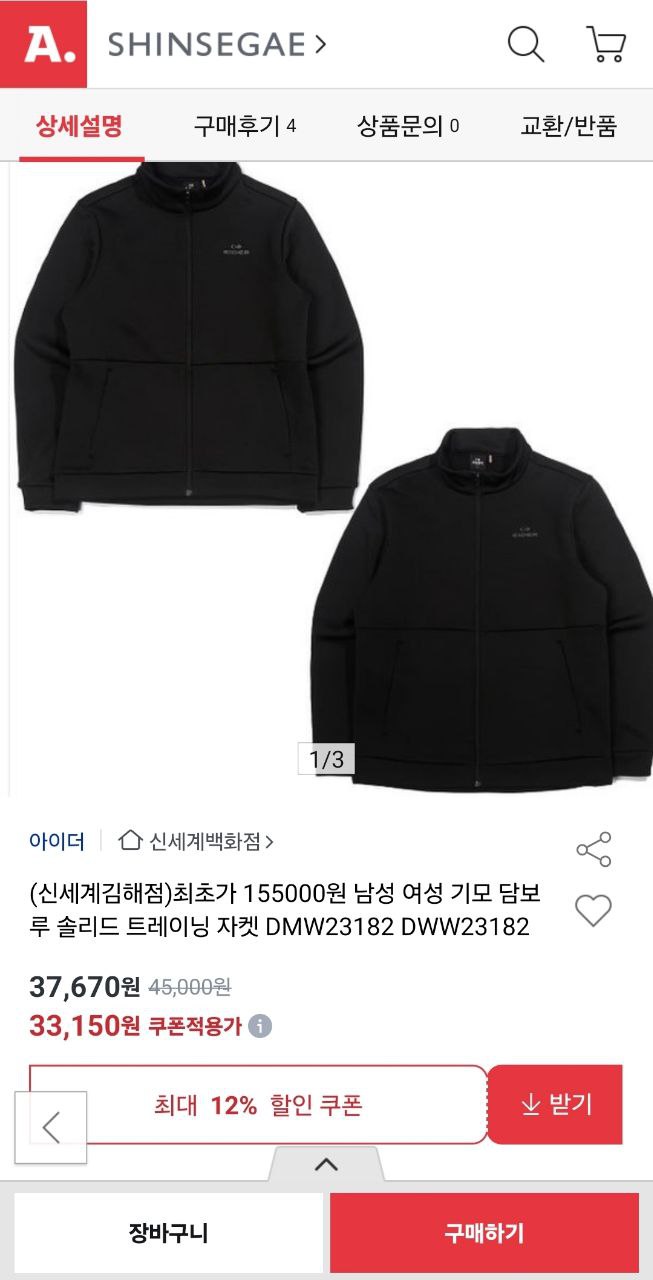Go back with the left arrow button
The height and width of the screenshot is (1280, 653).
pyautogui.click(x=51, y=1127)
